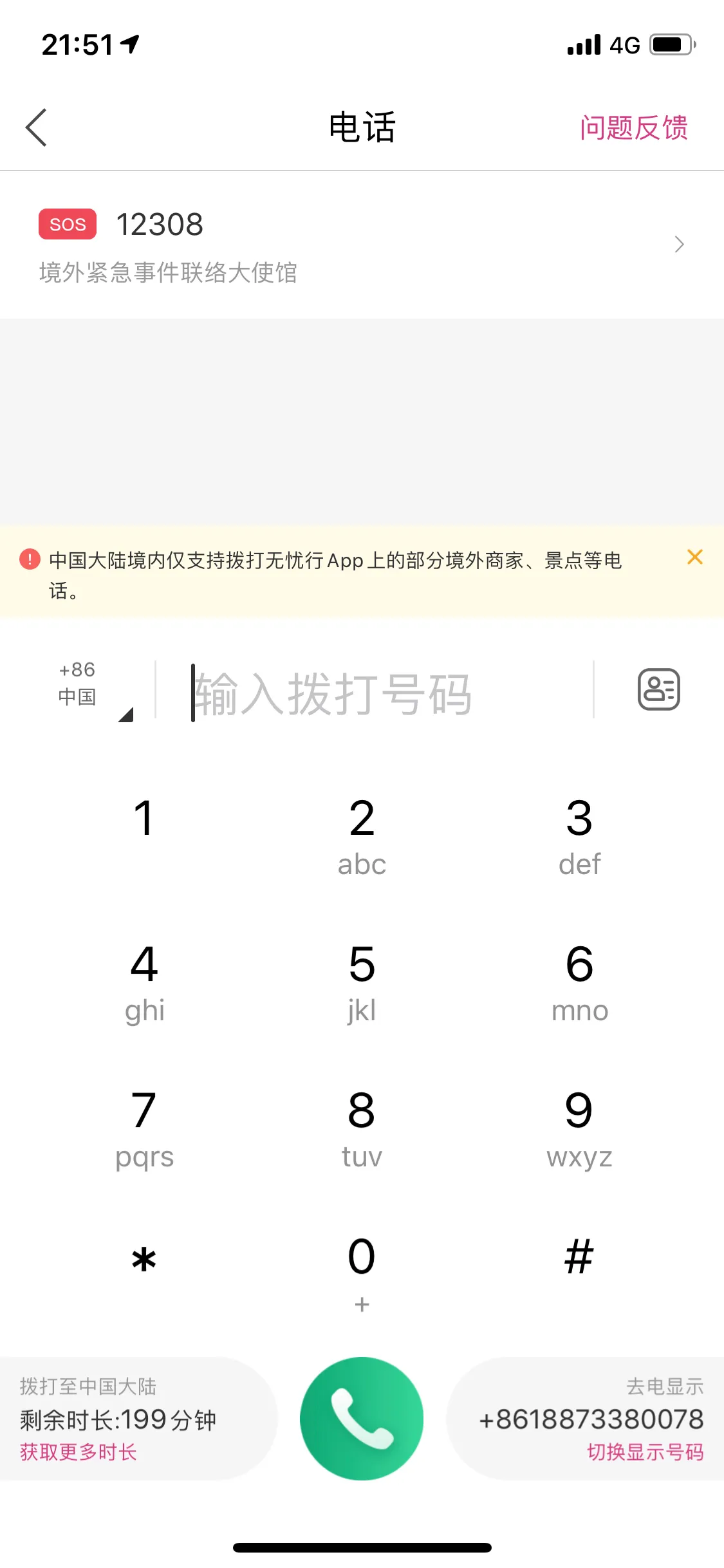Screen dimensions: 724x1568
Task: Start the call with green phone button
Action: pos(362,1418)
